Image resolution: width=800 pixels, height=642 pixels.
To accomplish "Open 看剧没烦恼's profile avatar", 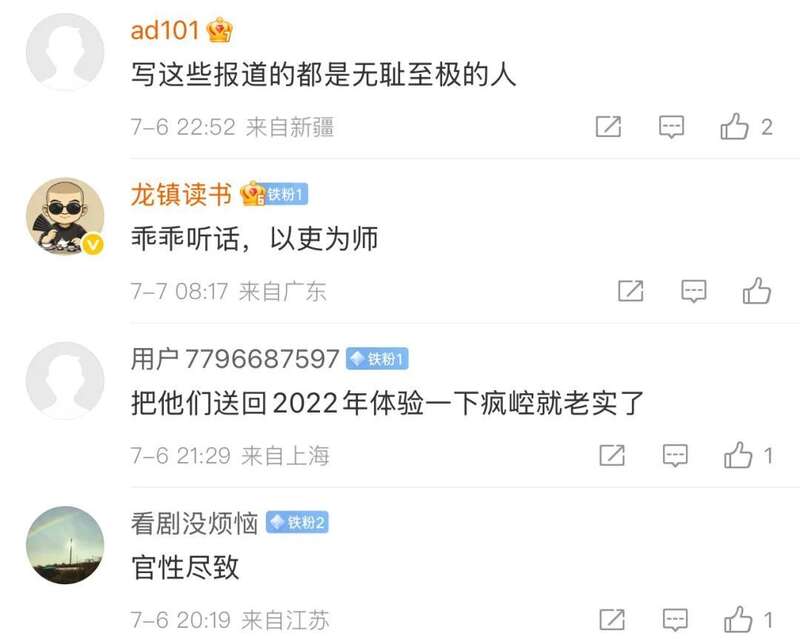I will coord(64,546).
